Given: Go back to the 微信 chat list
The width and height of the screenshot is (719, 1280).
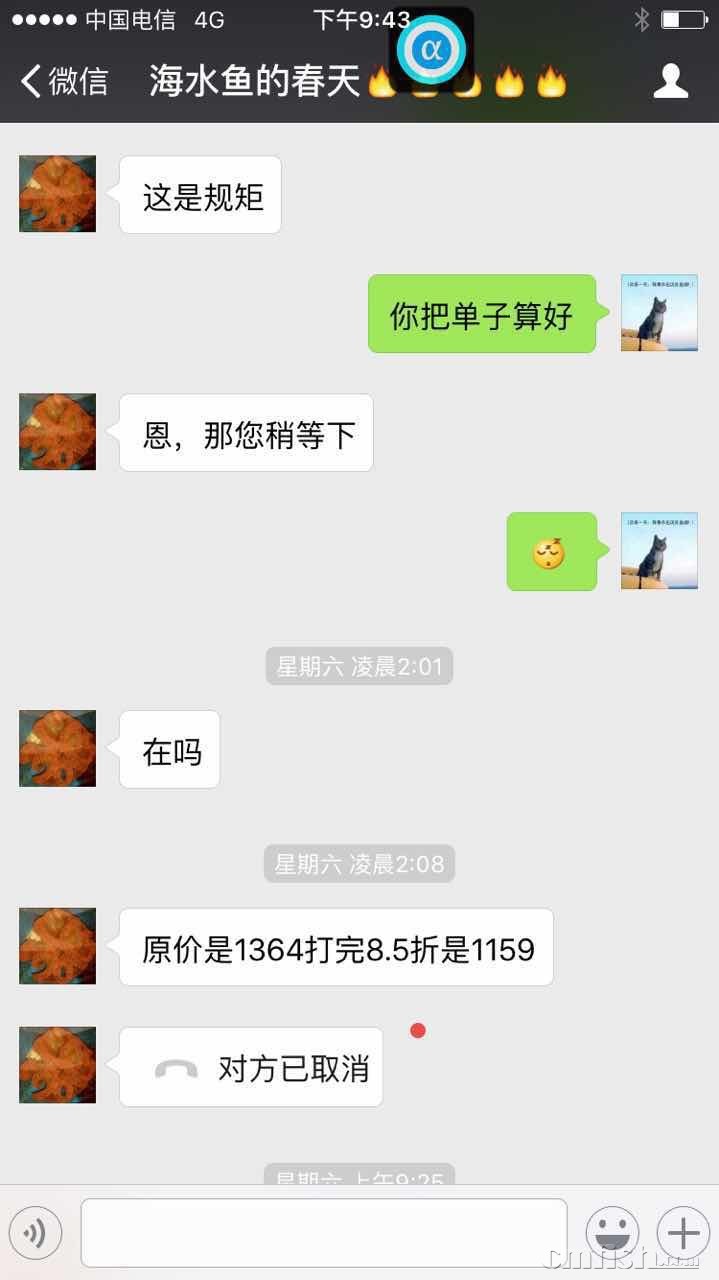Looking at the screenshot, I should (62, 81).
